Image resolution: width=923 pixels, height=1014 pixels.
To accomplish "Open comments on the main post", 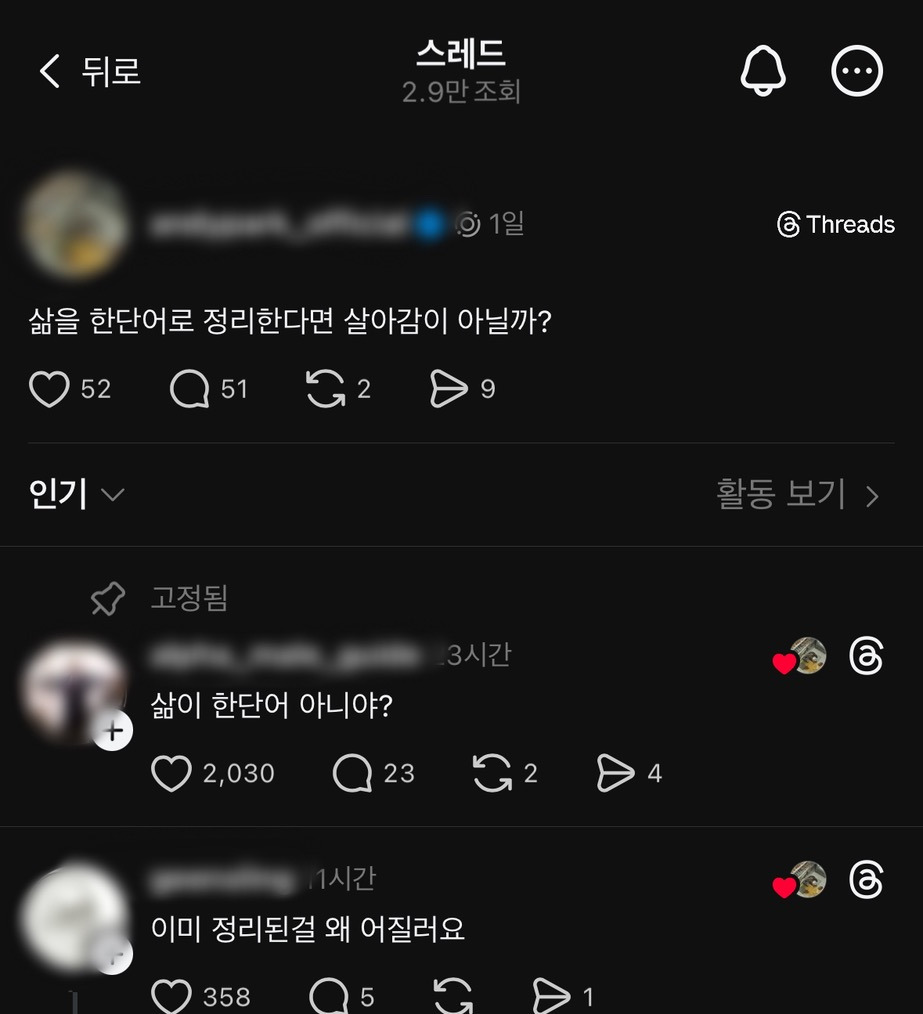I will (x=189, y=389).
